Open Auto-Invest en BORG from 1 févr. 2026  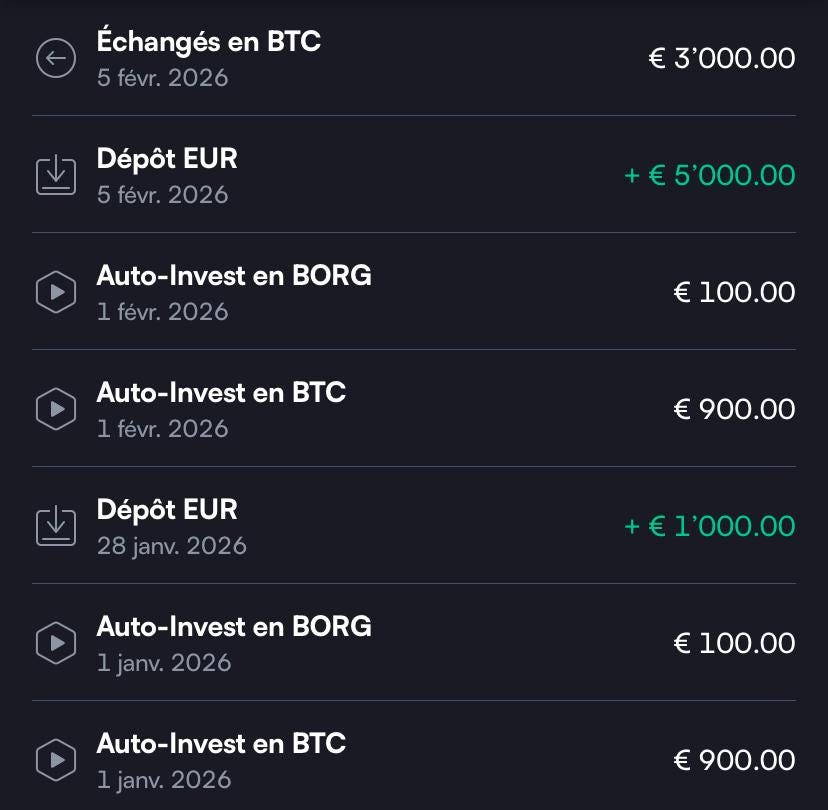(413, 292)
